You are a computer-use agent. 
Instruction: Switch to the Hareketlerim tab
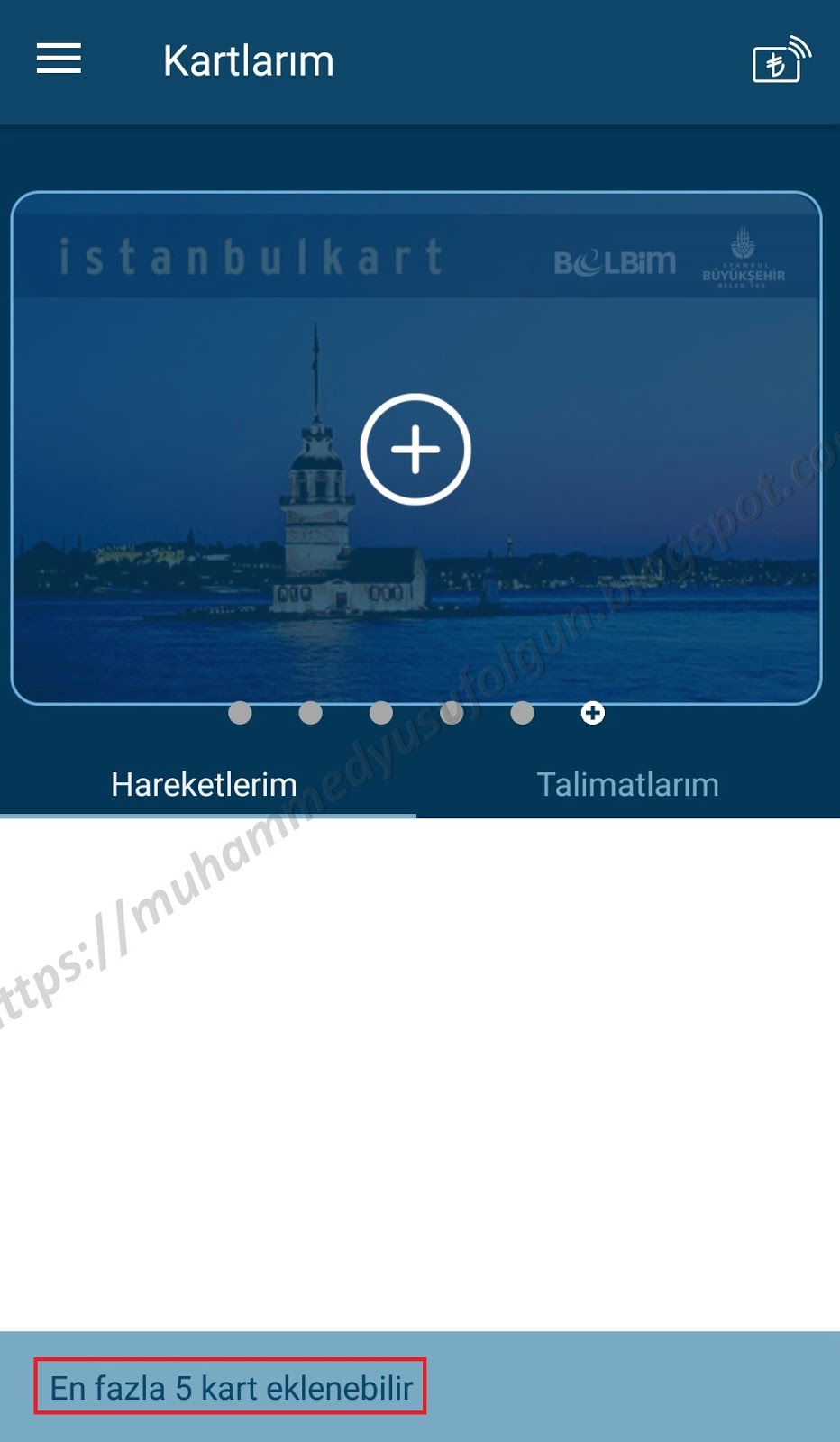click(203, 784)
